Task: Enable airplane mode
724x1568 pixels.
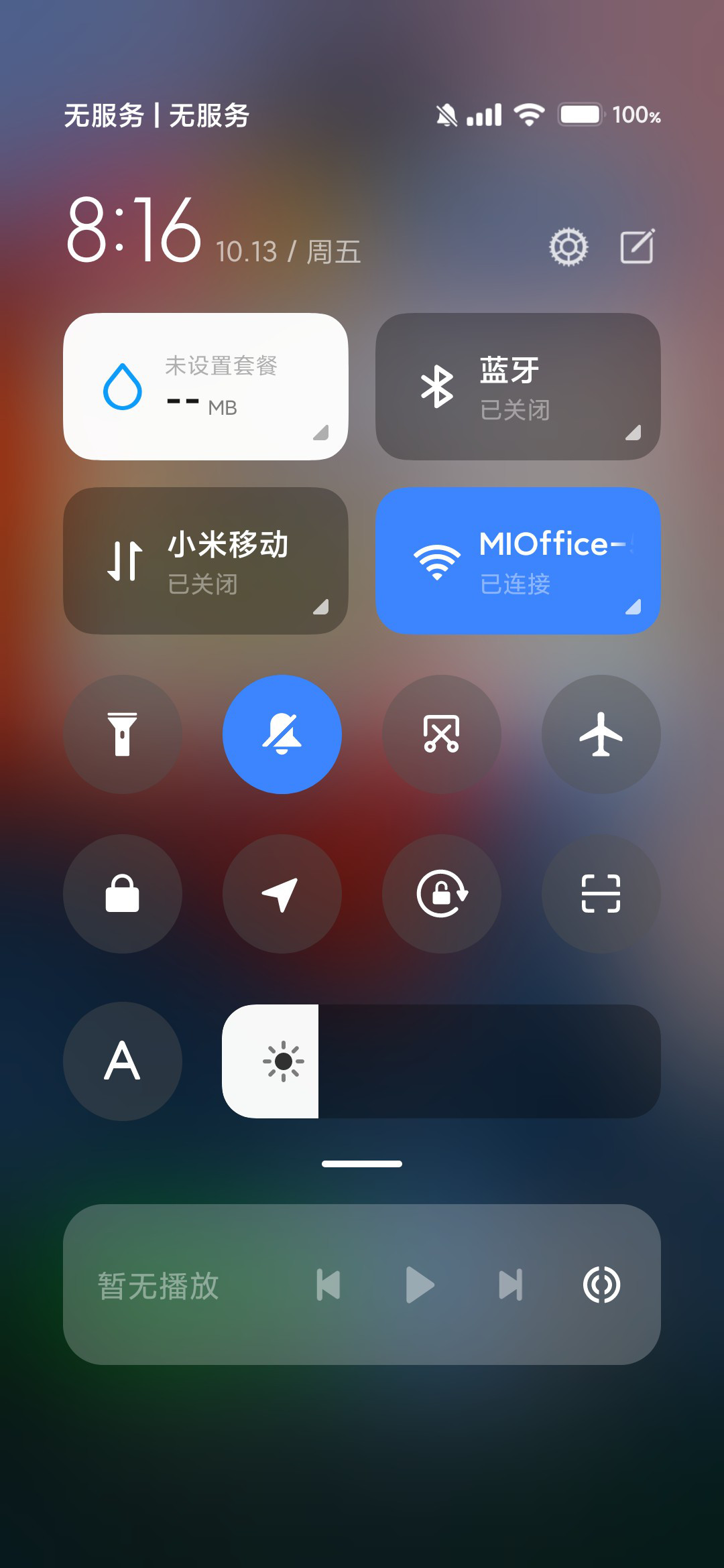Action: [x=601, y=734]
